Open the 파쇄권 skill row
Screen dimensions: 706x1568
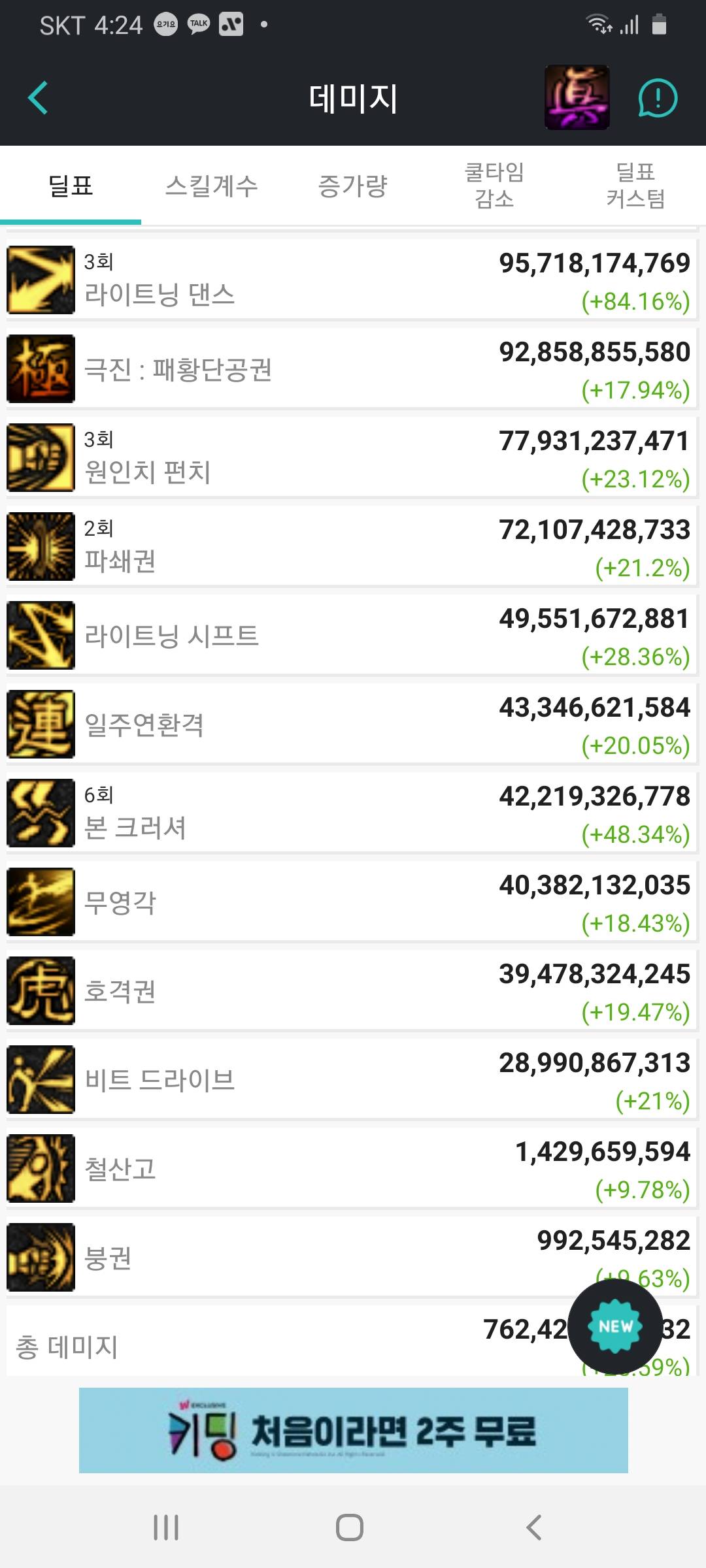352,546
